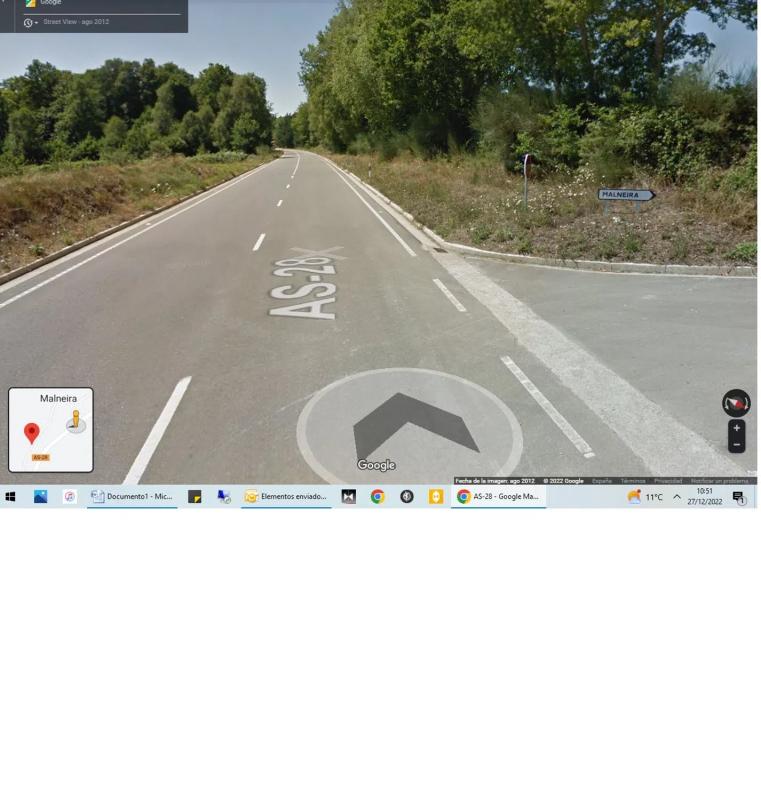Zoom in on the Street View
761x800 pixels.
736,428
